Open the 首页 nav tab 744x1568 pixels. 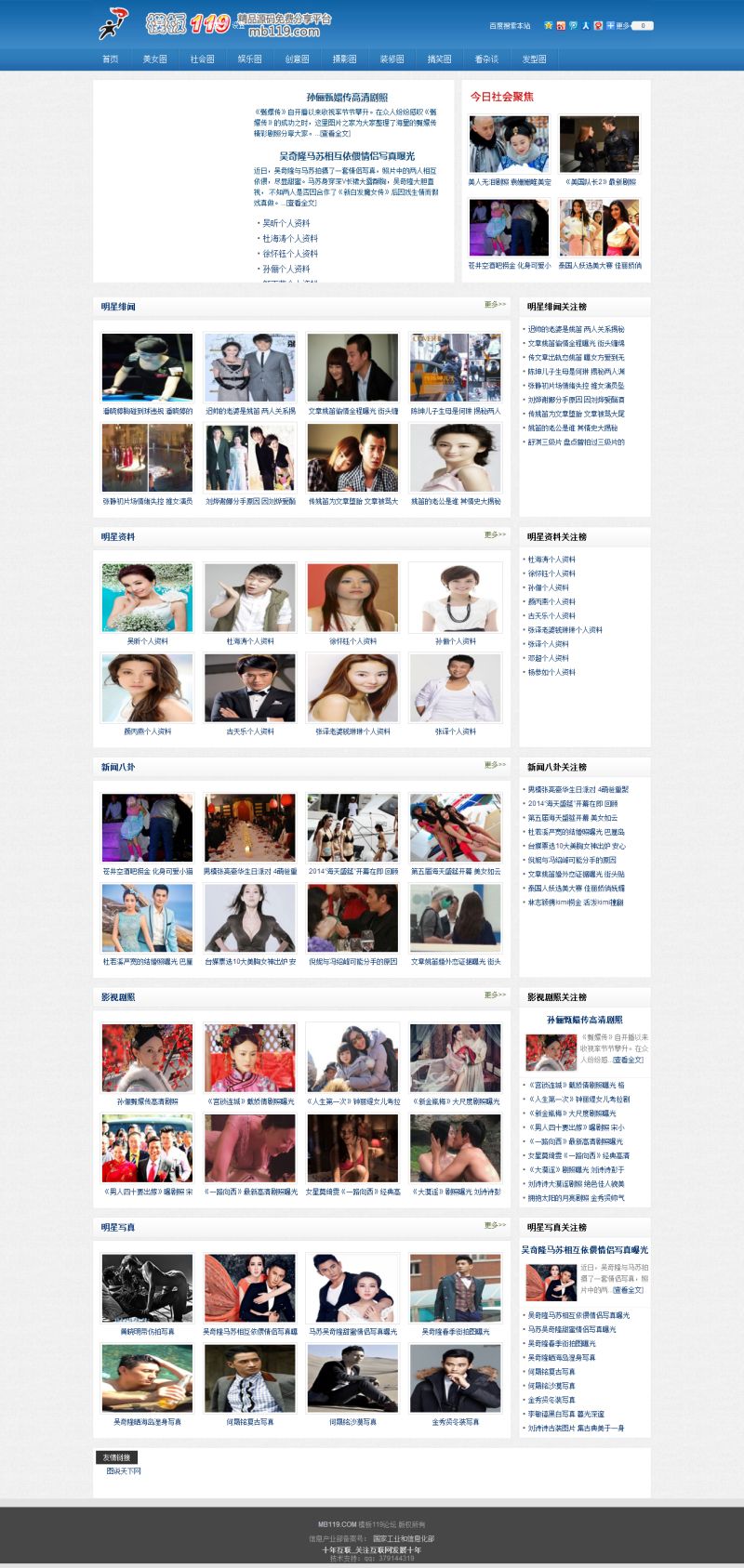[111, 59]
